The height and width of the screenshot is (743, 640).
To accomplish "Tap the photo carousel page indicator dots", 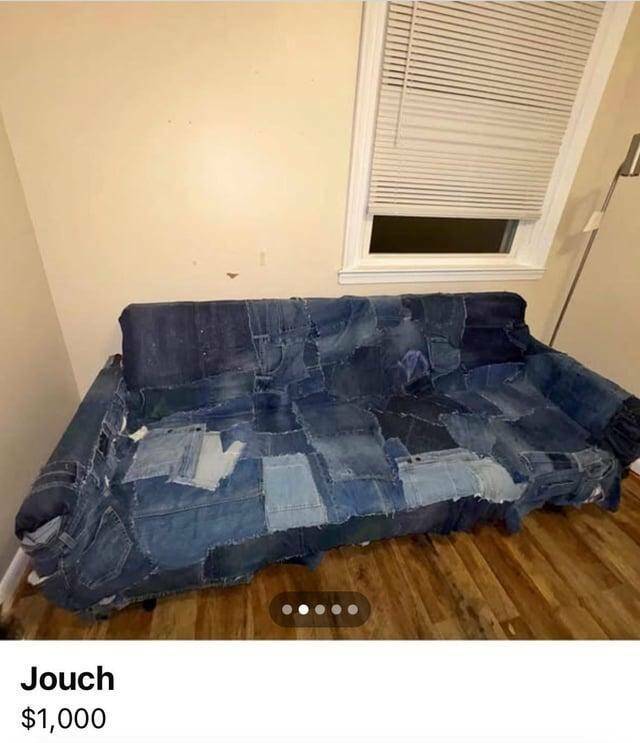I will pyautogui.click(x=320, y=609).
